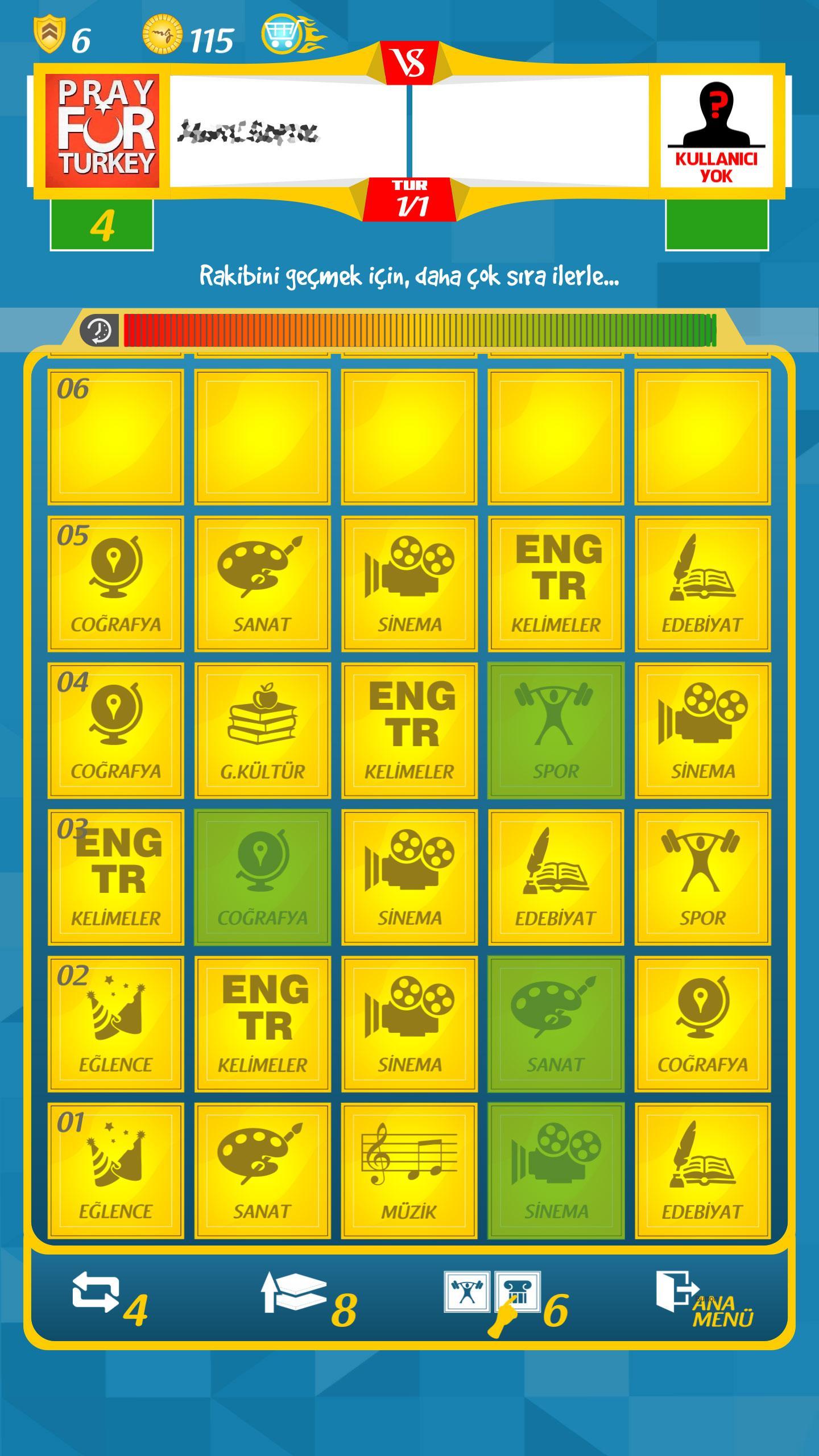Select the Coğrafya tile in row 02
Screen dimensions: 819x1456
coord(702,1024)
